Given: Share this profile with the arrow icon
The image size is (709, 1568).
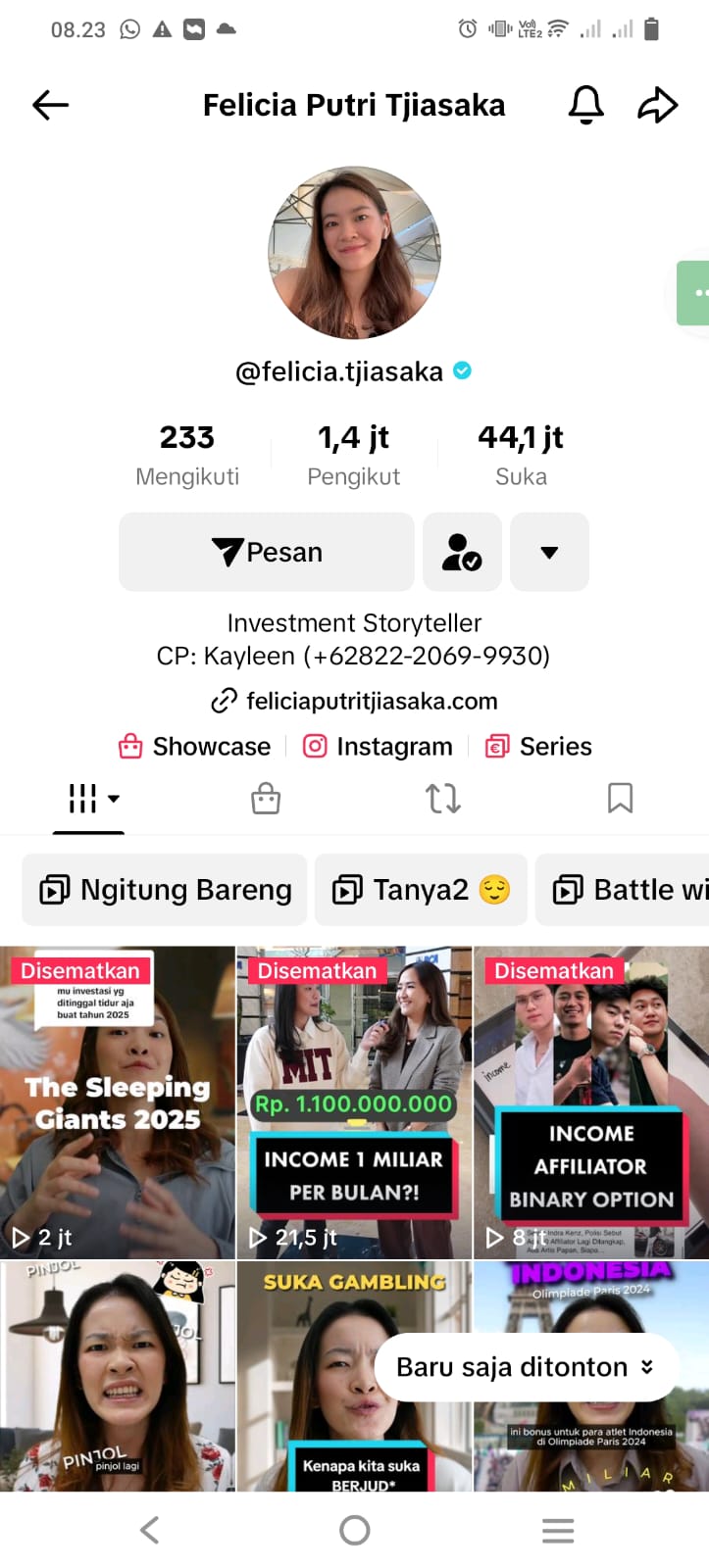Looking at the screenshot, I should pyautogui.click(x=657, y=105).
